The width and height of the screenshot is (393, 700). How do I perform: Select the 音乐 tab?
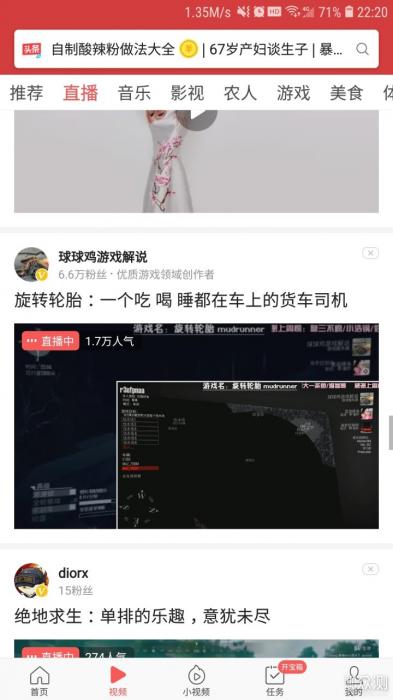coord(134,93)
